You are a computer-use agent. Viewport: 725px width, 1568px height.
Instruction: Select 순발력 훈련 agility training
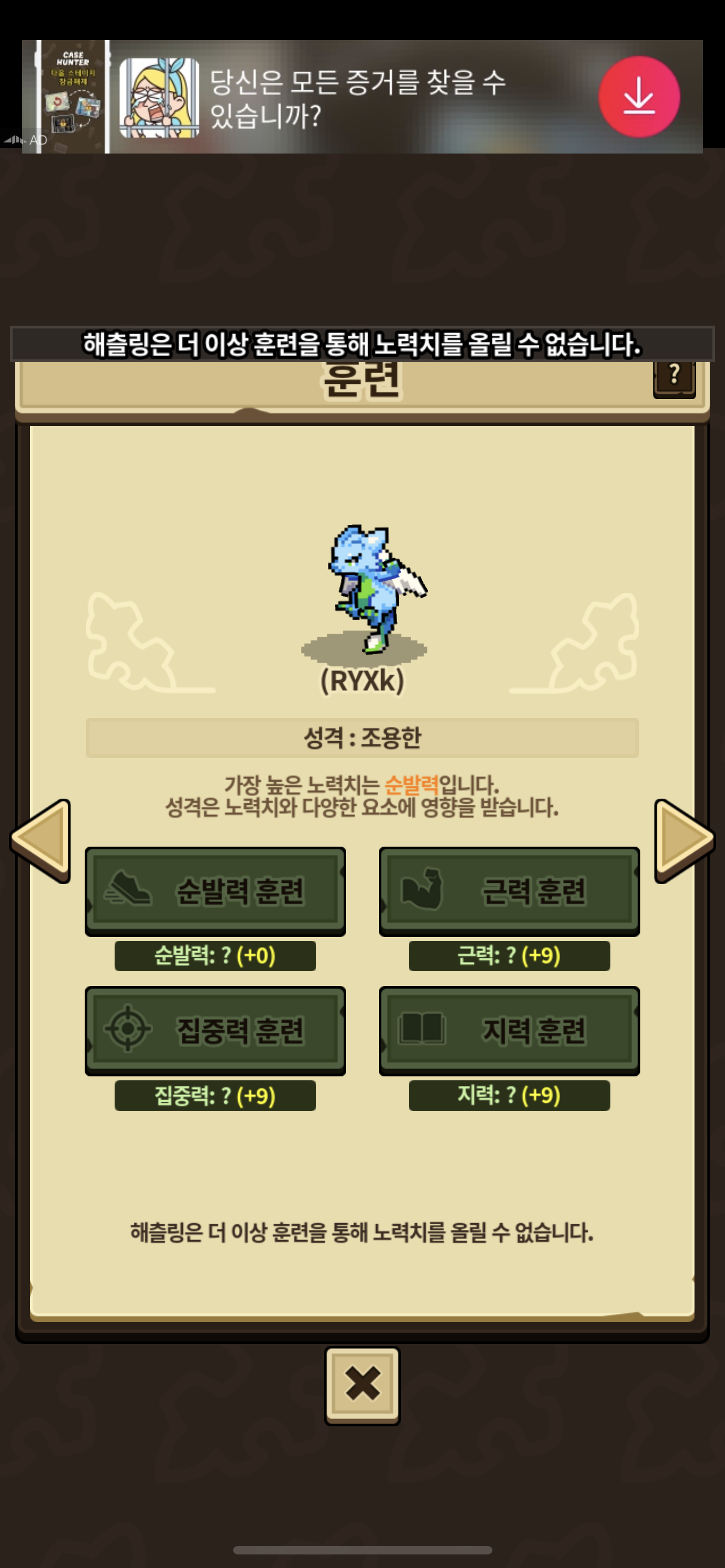pos(216,891)
